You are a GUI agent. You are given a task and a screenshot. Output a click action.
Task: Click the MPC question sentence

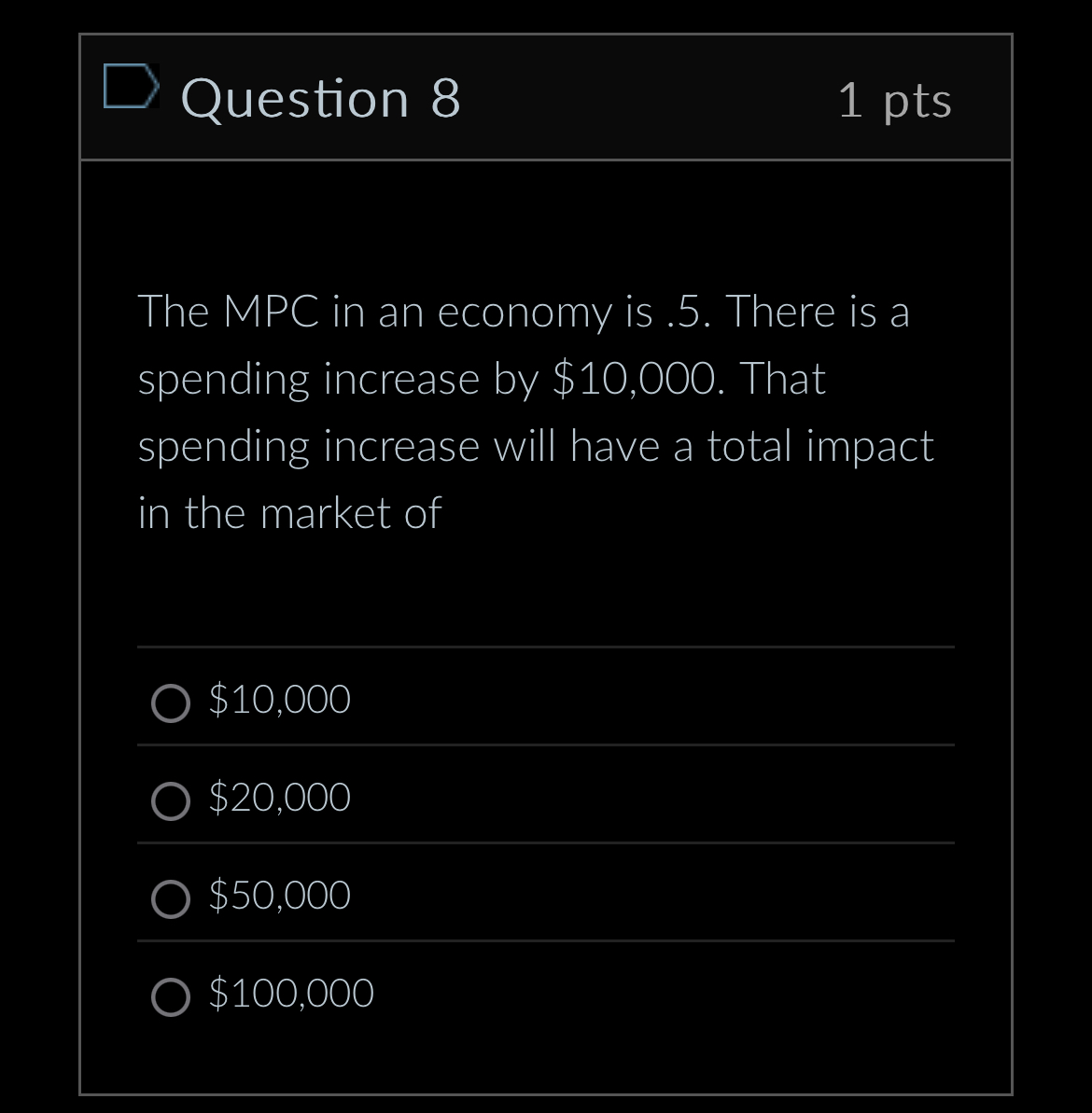pyautogui.click(x=523, y=313)
